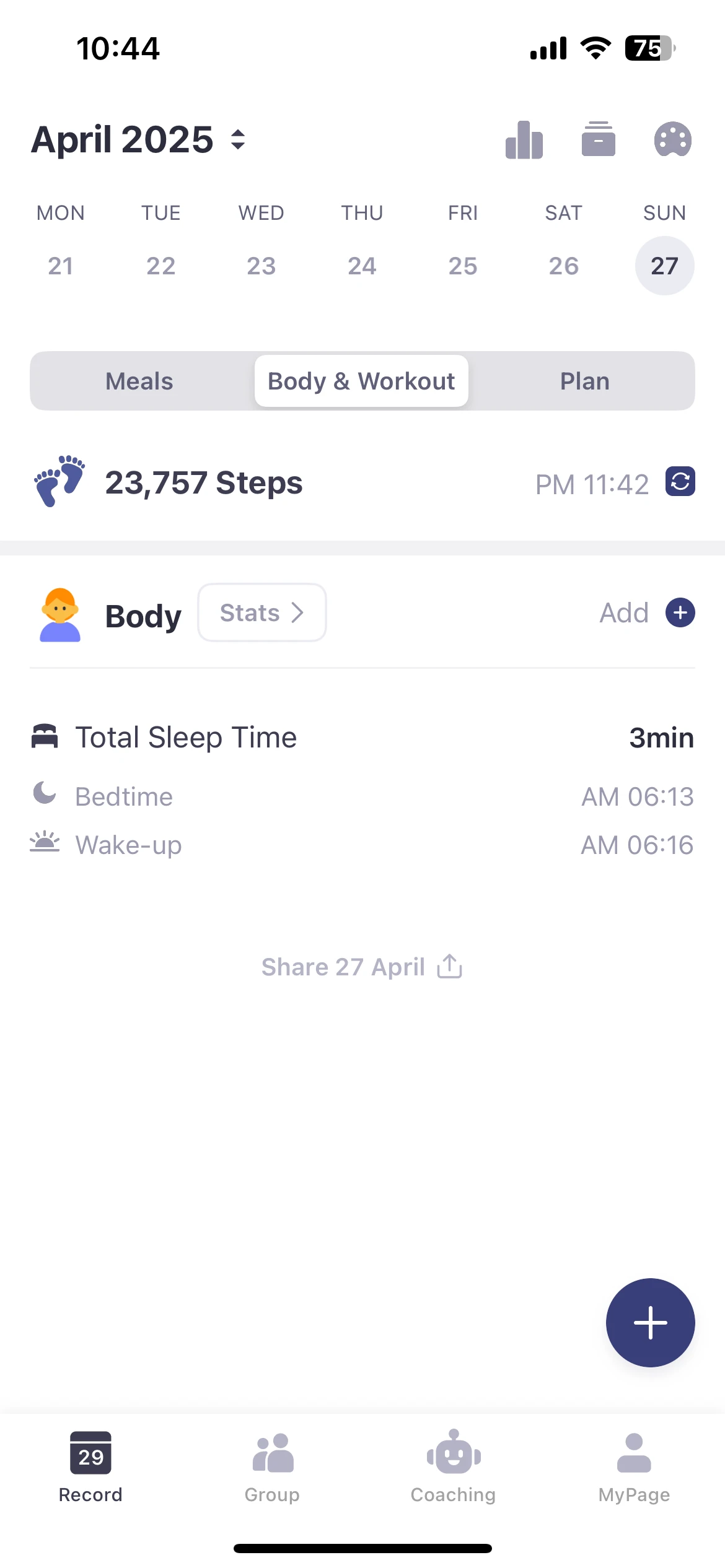Image resolution: width=725 pixels, height=1568 pixels.
Task: Open the archive box icon
Action: coord(598,140)
